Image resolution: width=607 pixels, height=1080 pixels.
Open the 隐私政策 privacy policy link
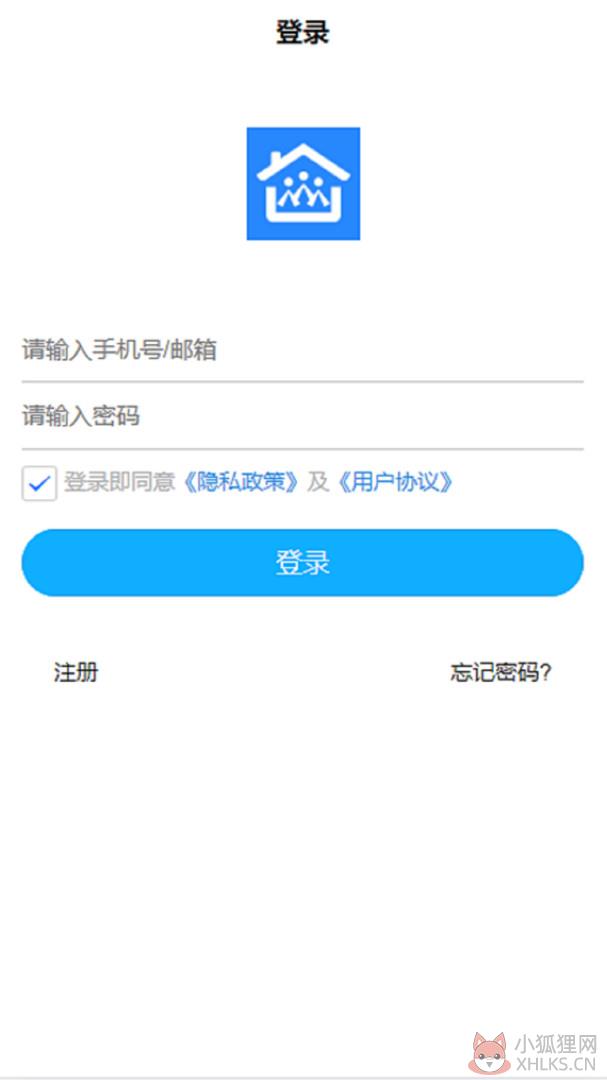point(242,482)
